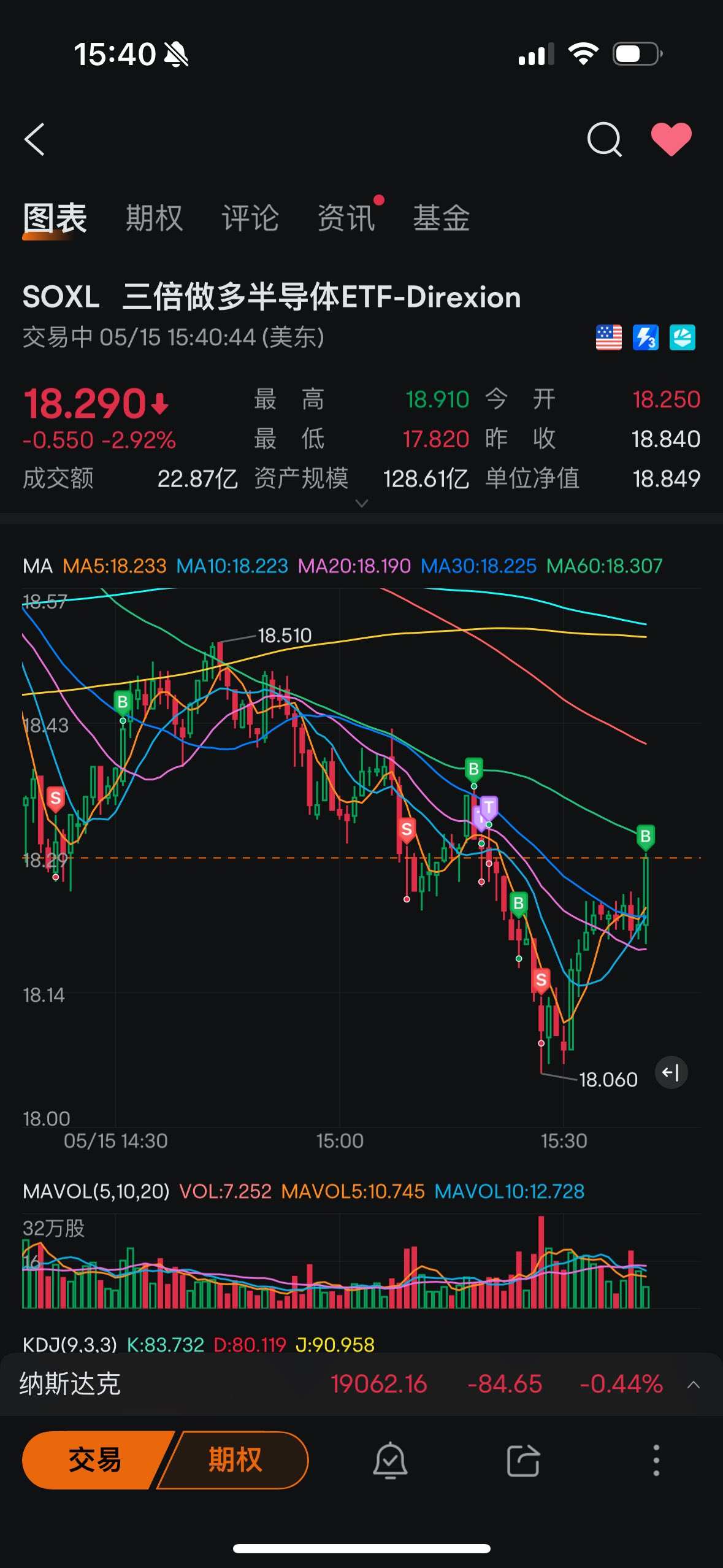
Task: Set a price alert with the bell
Action: click(x=391, y=1460)
